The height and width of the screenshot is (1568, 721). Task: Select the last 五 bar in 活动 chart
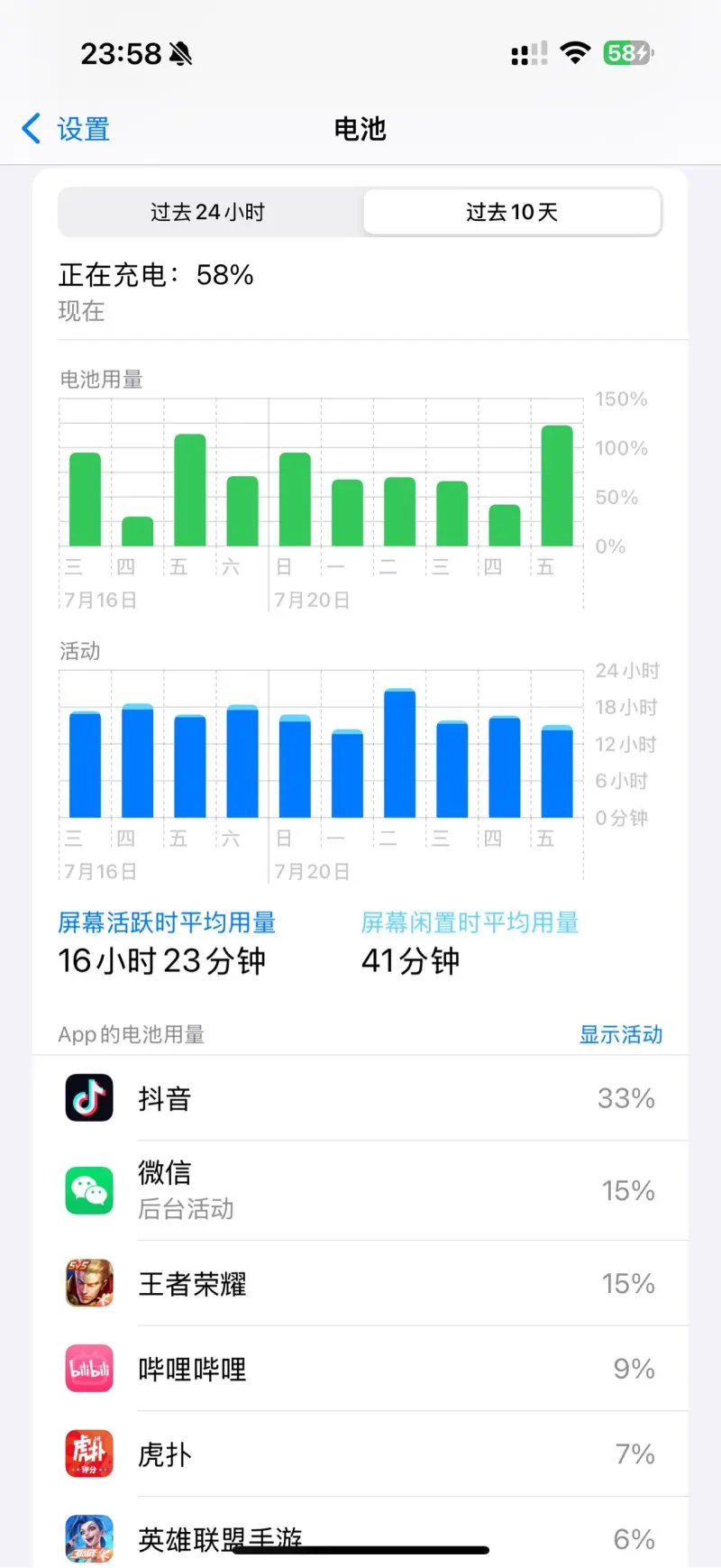coord(557,772)
